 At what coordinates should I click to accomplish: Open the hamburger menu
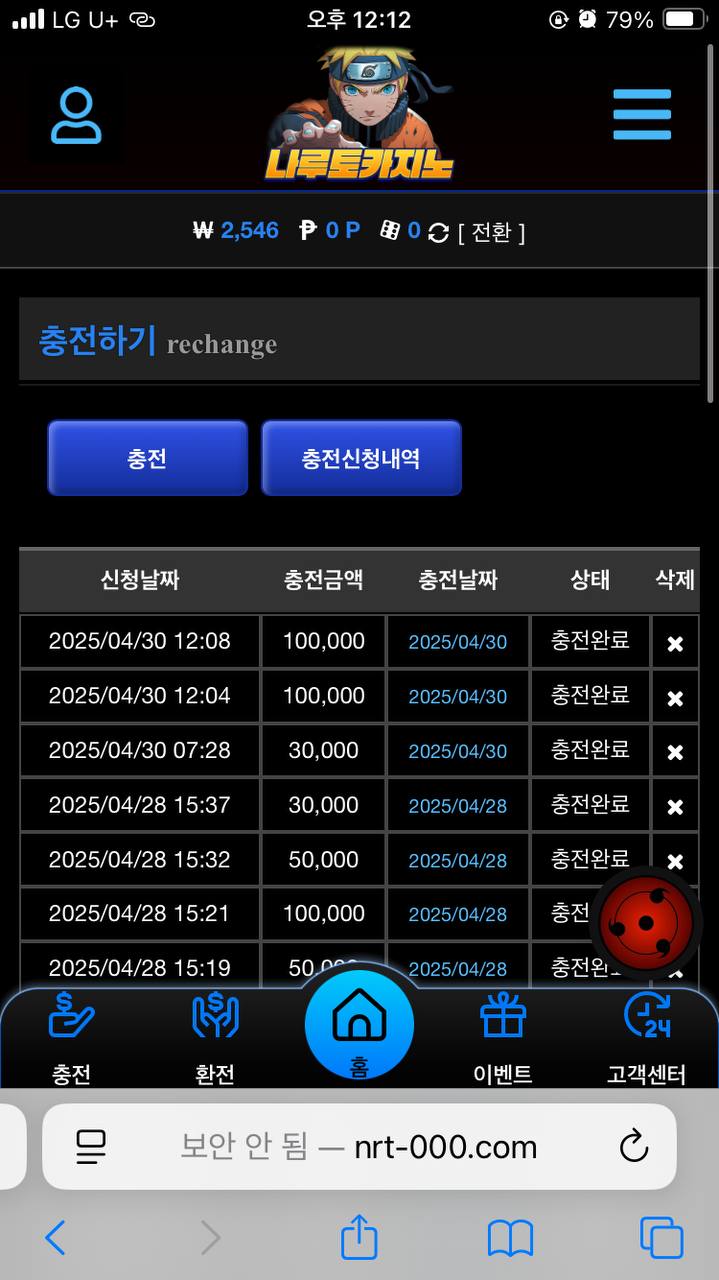642,115
